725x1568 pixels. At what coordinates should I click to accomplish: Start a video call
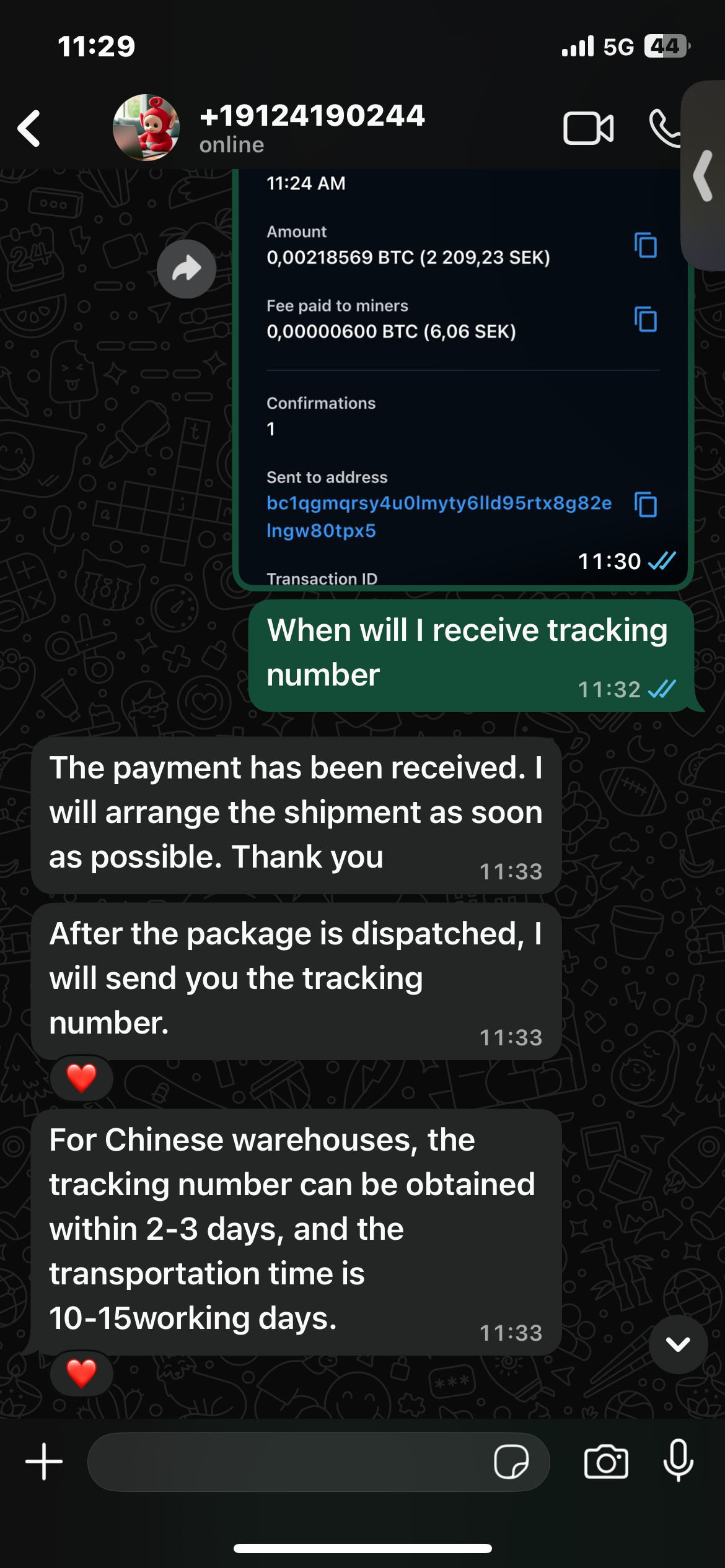click(x=588, y=128)
